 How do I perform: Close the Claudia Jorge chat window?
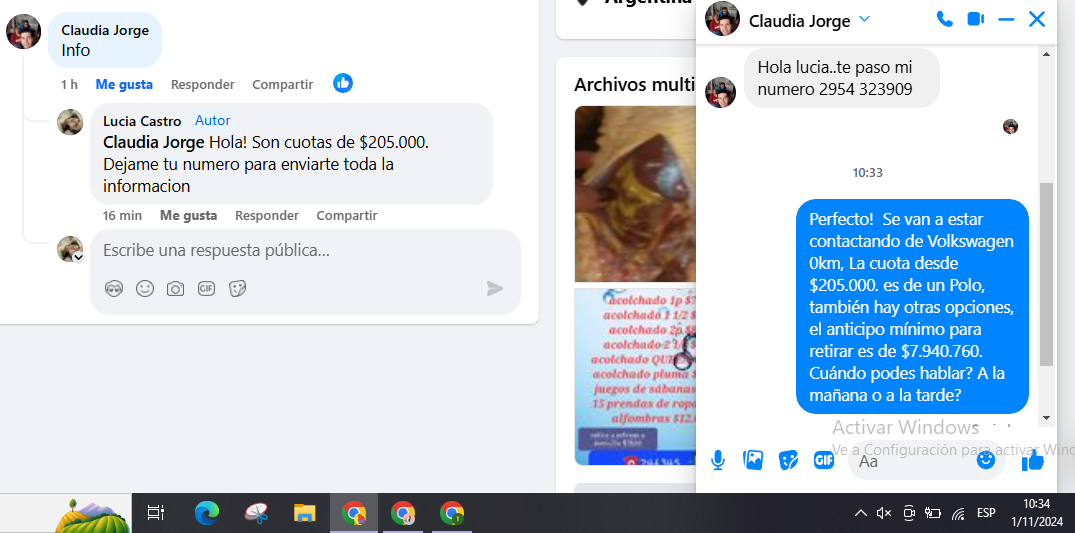1037,19
